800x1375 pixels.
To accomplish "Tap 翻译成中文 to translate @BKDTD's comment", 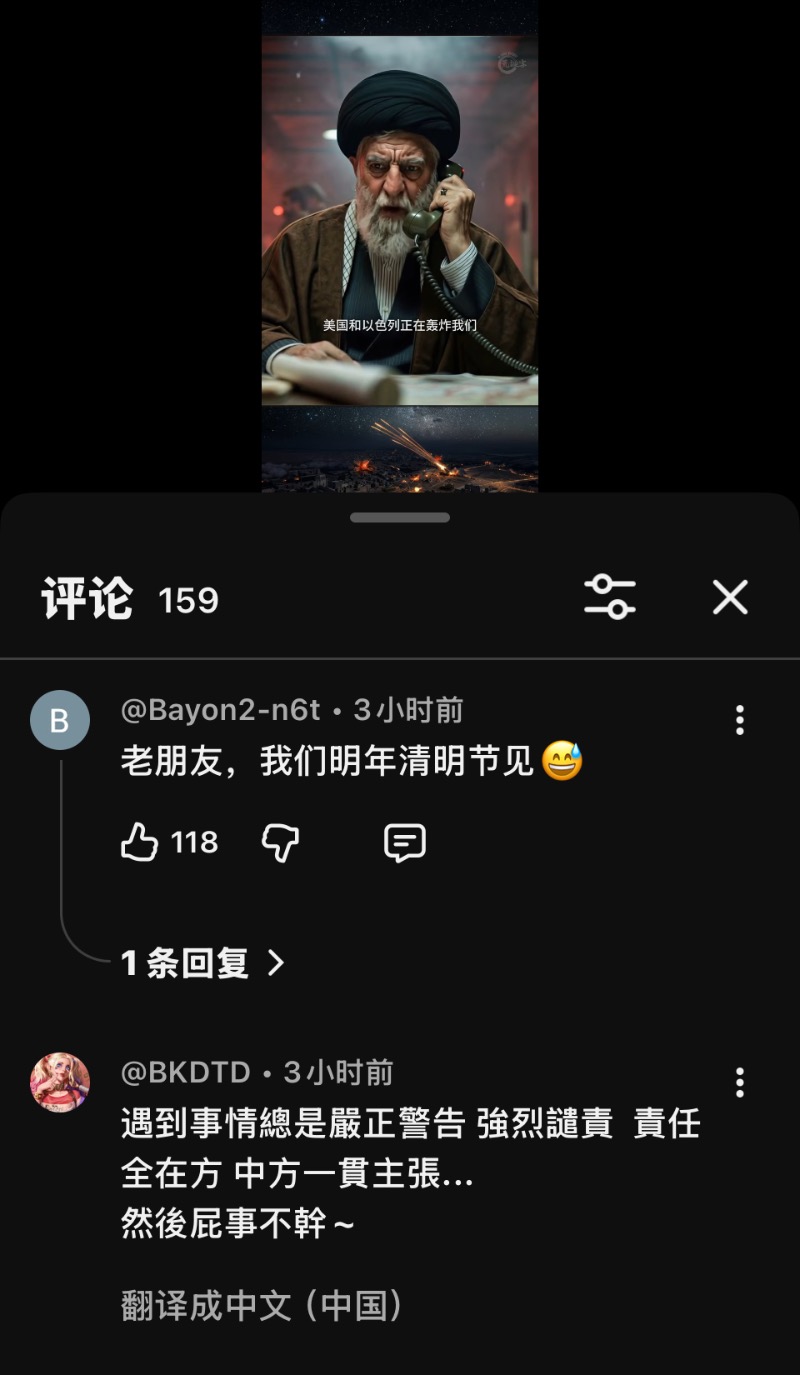I will [x=262, y=1306].
